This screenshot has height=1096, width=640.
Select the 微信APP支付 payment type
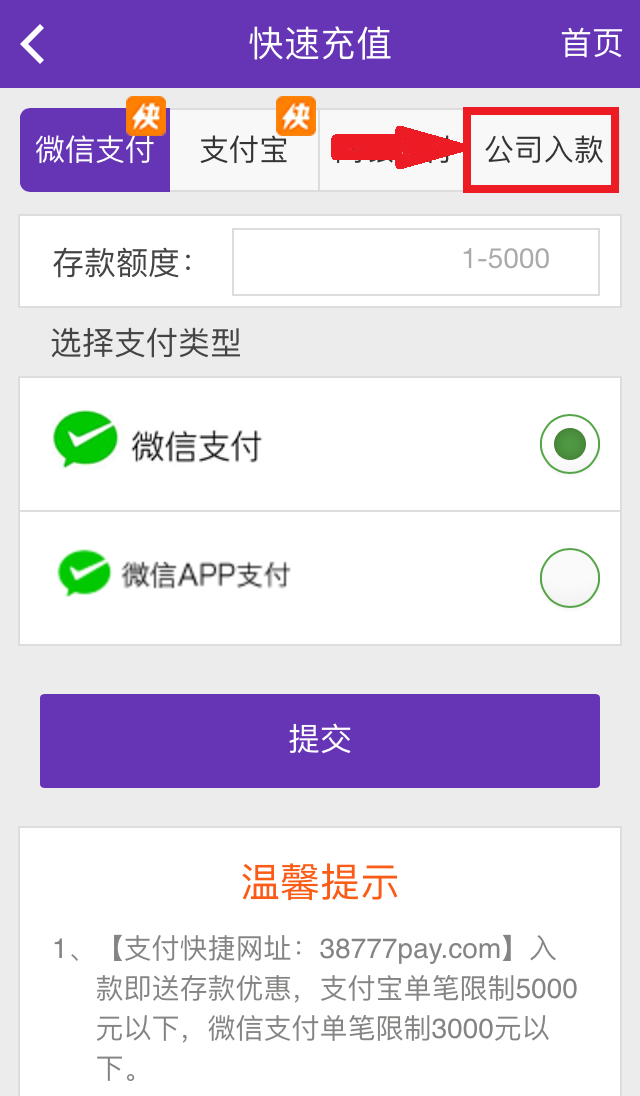(x=320, y=578)
